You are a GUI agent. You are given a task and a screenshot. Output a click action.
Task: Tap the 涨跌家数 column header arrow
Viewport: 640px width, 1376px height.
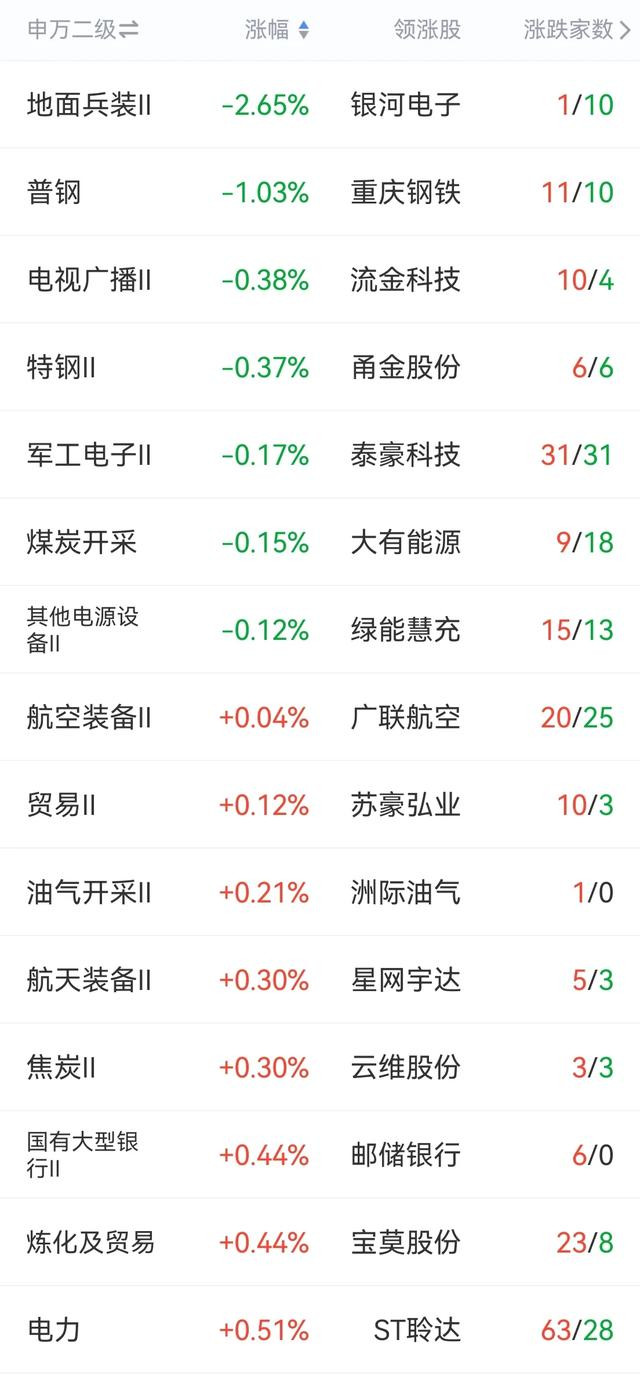(x=625, y=30)
